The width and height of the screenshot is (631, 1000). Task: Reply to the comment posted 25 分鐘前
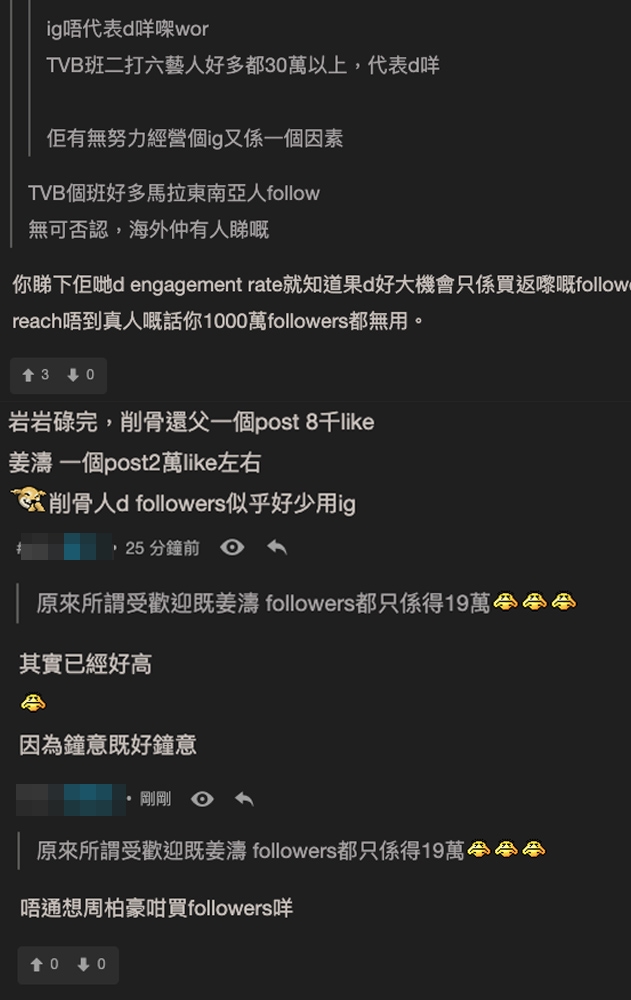pos(277,547)
